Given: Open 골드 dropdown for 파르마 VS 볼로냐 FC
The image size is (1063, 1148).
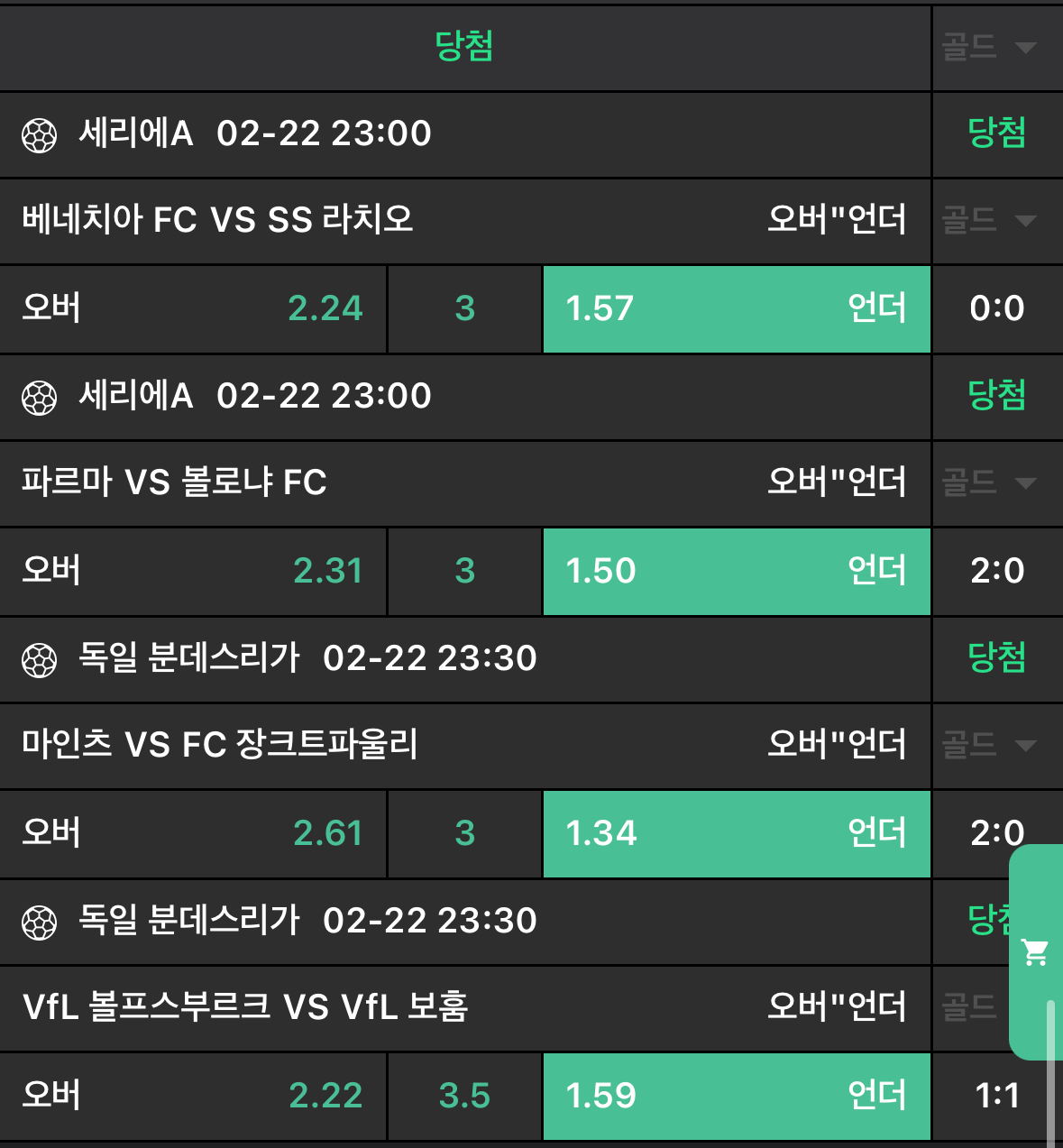Looking at the screenshot, I should point(988,482).
